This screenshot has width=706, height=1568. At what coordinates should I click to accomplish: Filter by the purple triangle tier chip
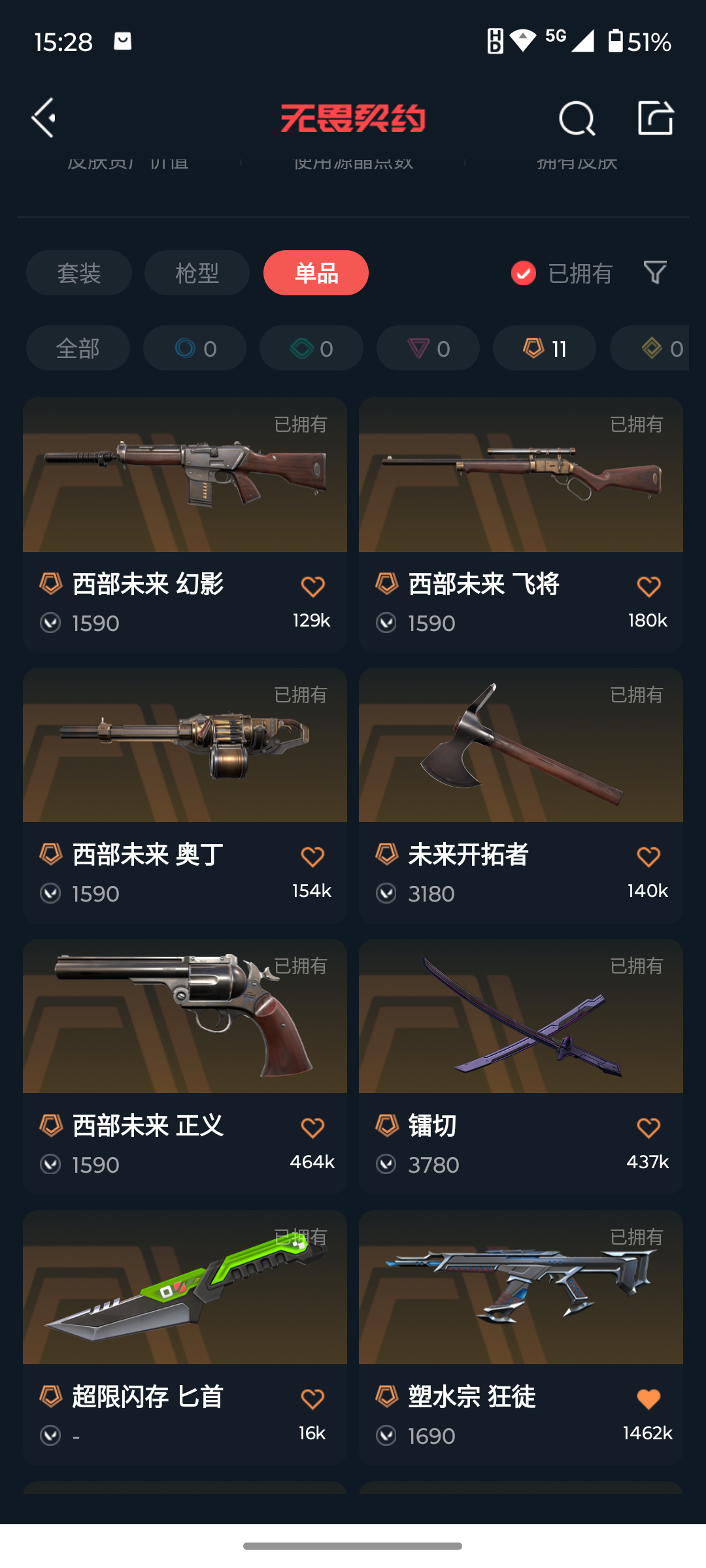point(428,348)
